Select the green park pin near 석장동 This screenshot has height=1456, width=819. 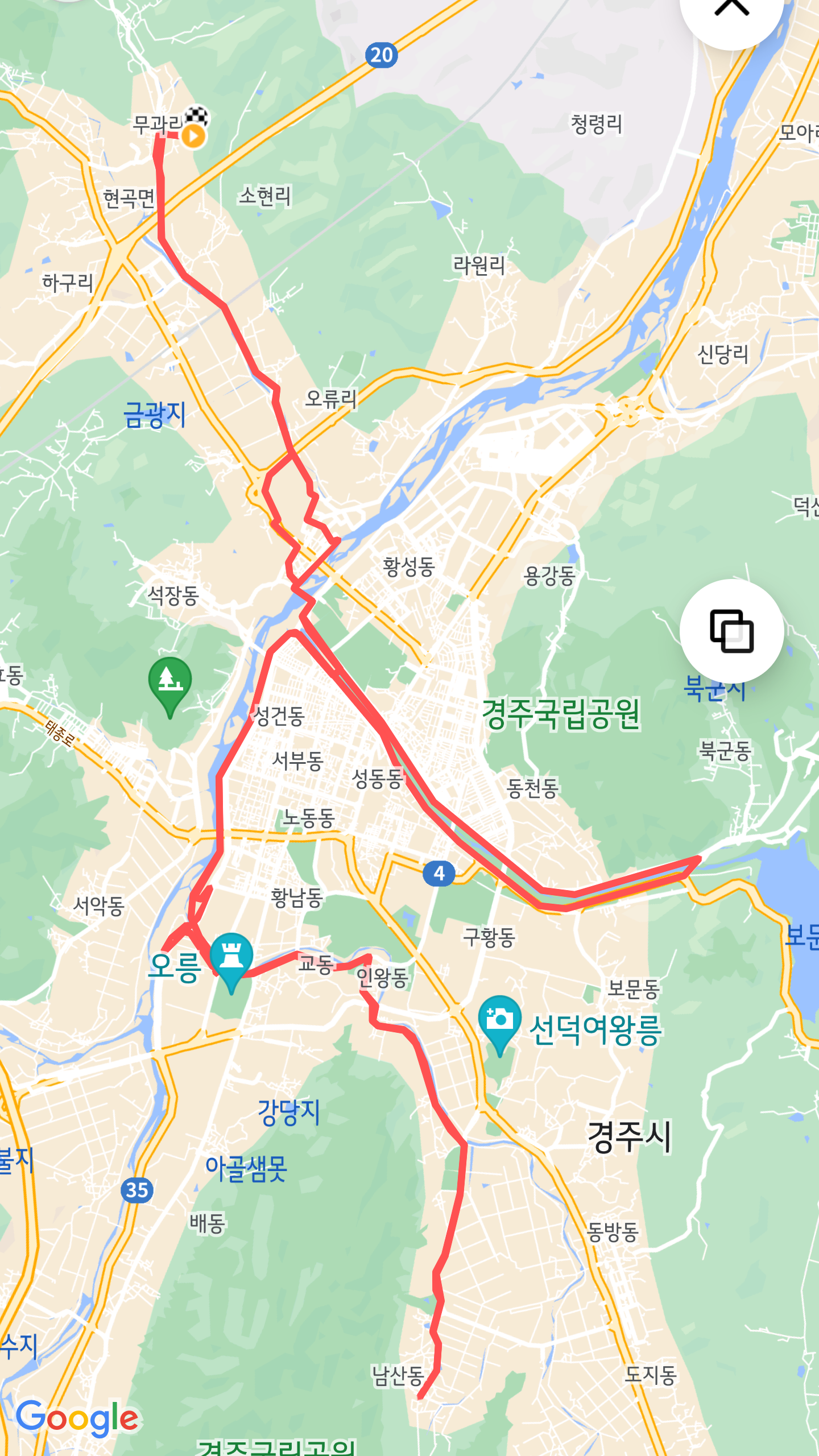(169, 682)
